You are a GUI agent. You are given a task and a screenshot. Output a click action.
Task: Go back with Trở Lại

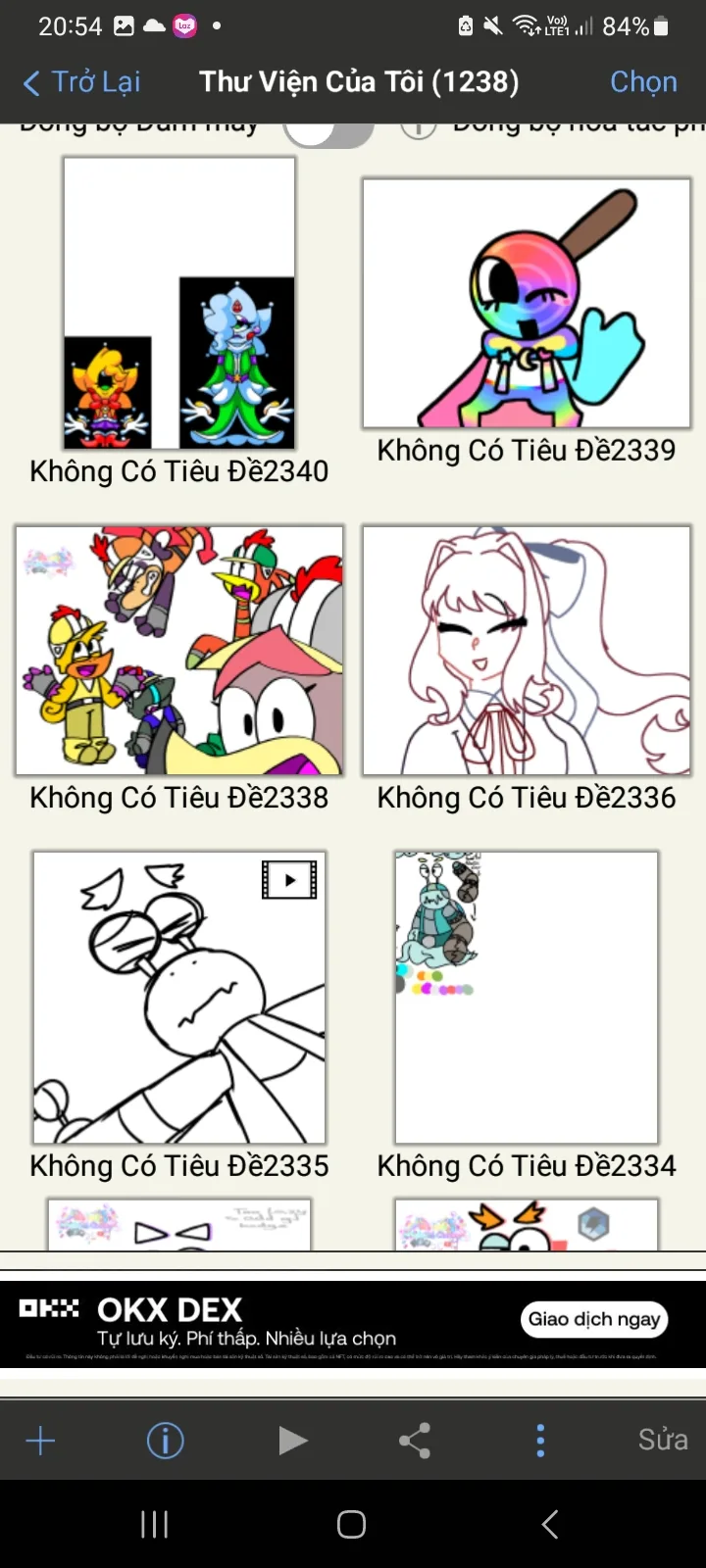[82, 82]
